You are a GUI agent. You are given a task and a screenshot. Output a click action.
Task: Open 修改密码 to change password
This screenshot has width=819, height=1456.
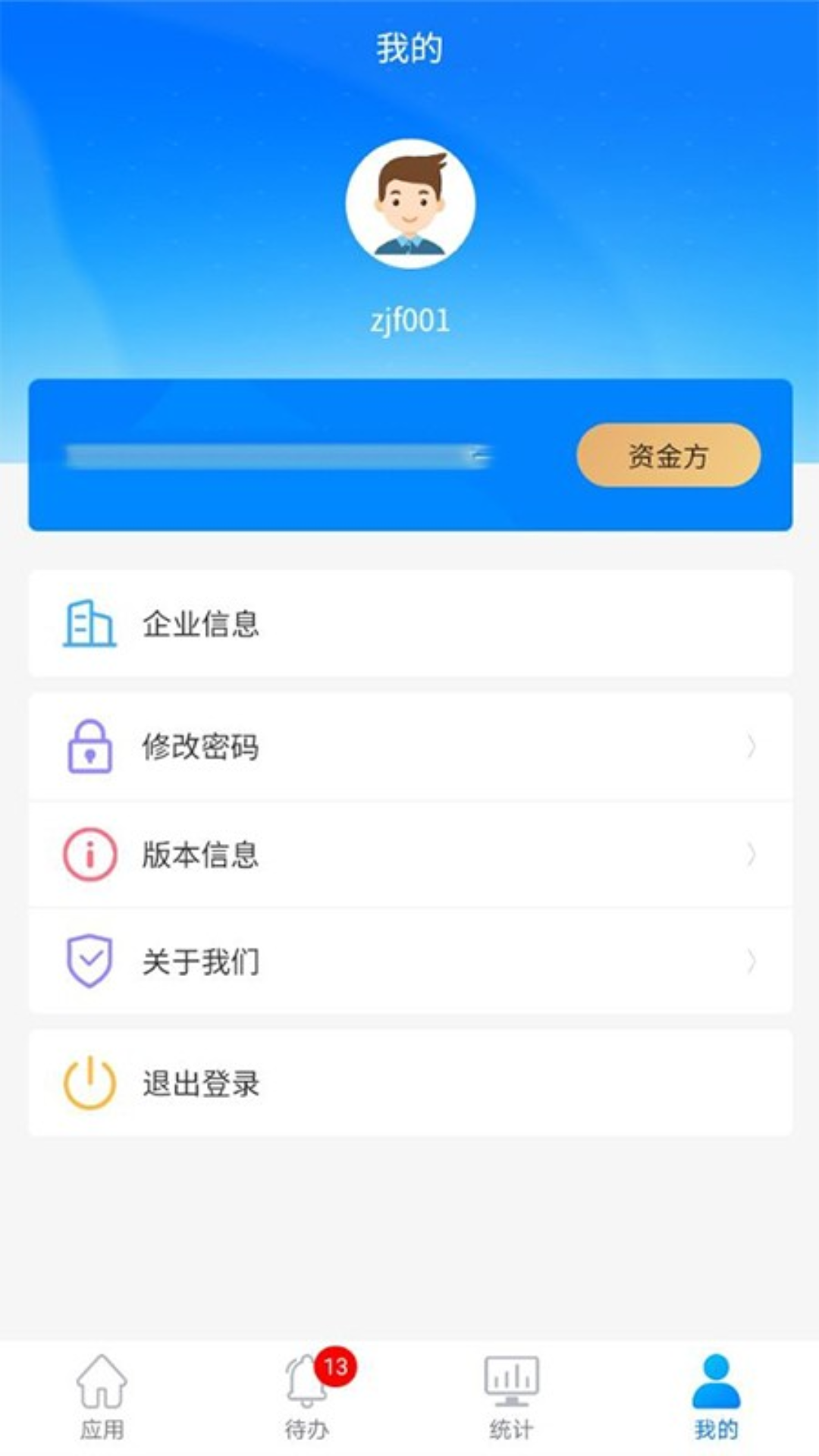[409, 747]
